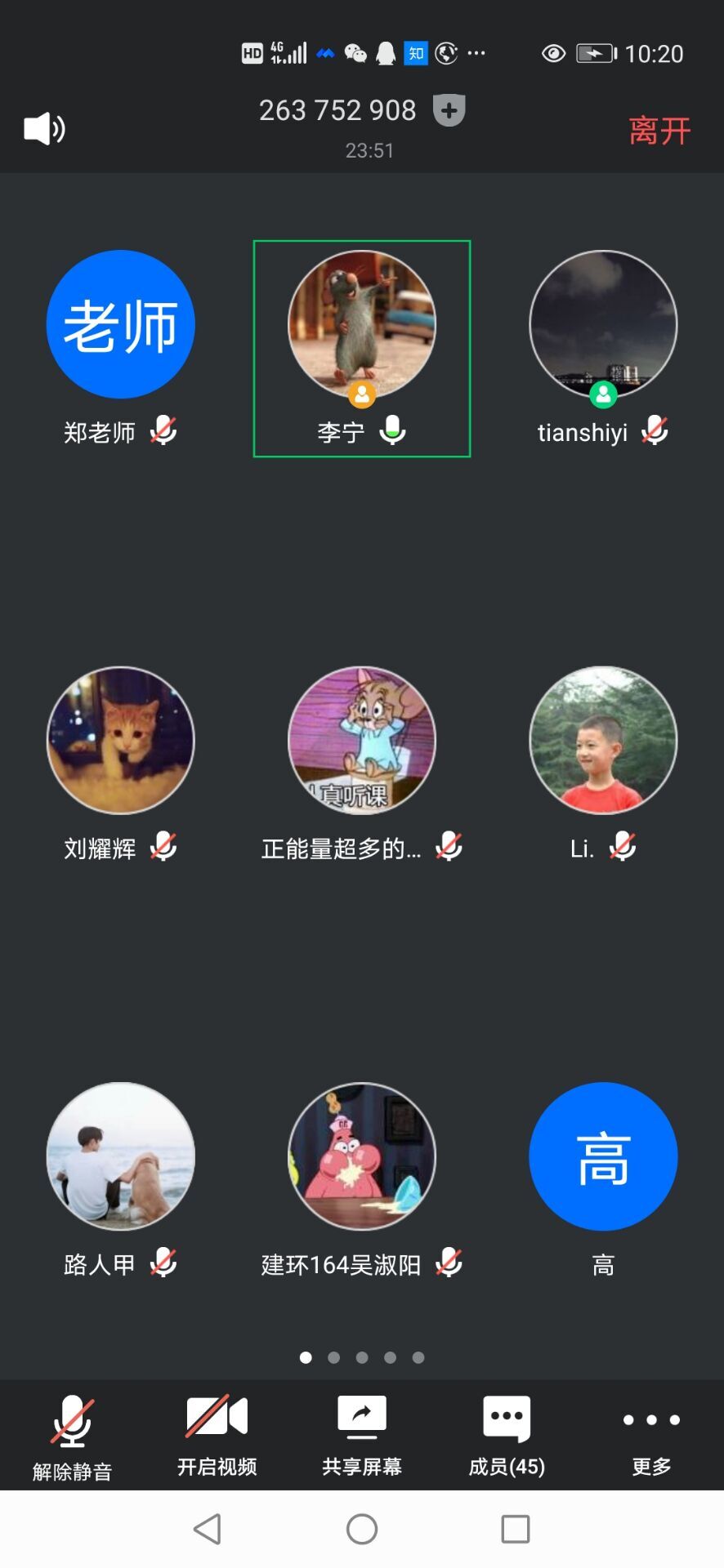The width and height of the screenshot is (724, 1568).
Task: Select participant 正能量超多的...
Action: point(362,741)
